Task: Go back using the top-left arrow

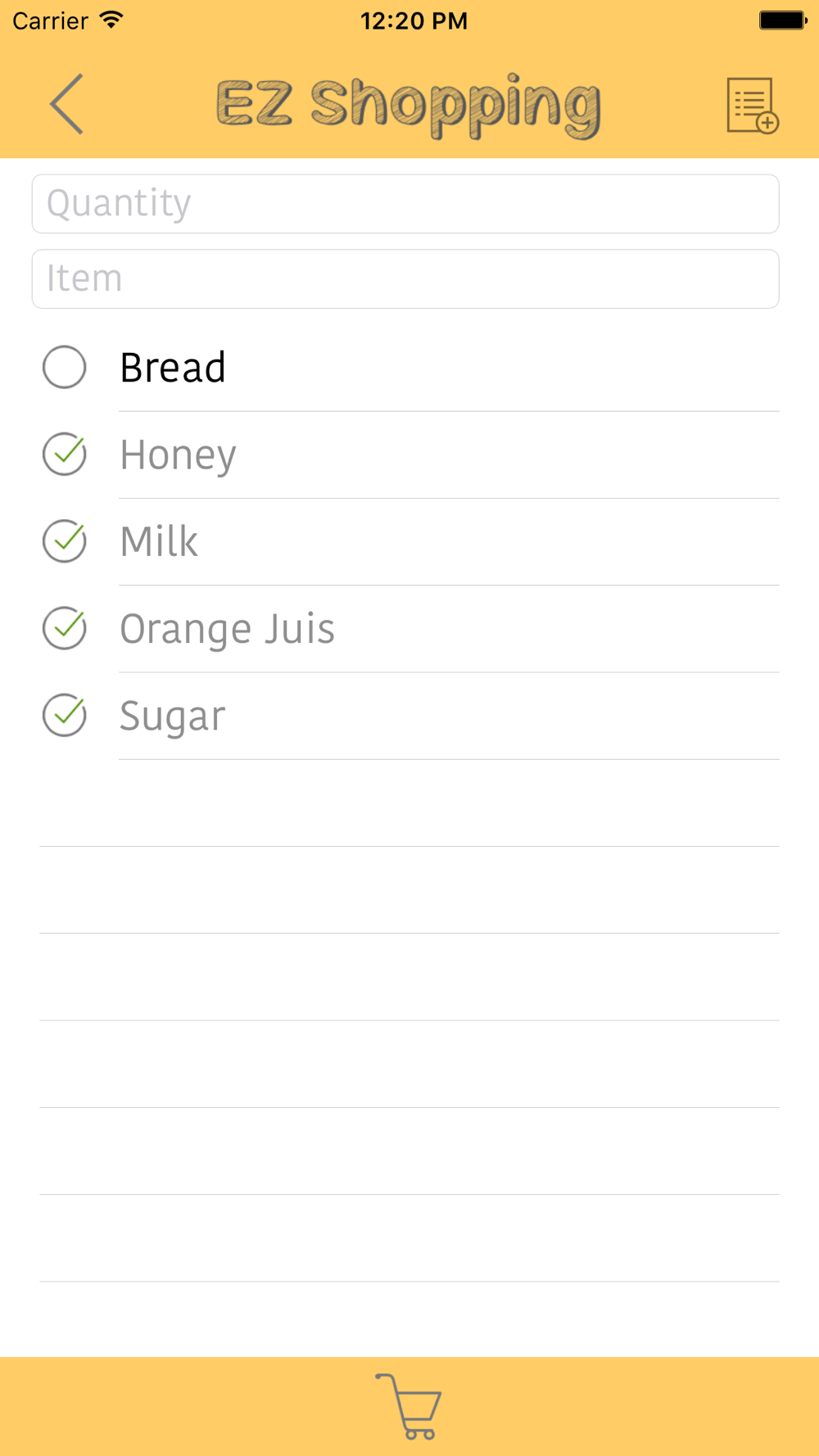Action: coord(66,104)
